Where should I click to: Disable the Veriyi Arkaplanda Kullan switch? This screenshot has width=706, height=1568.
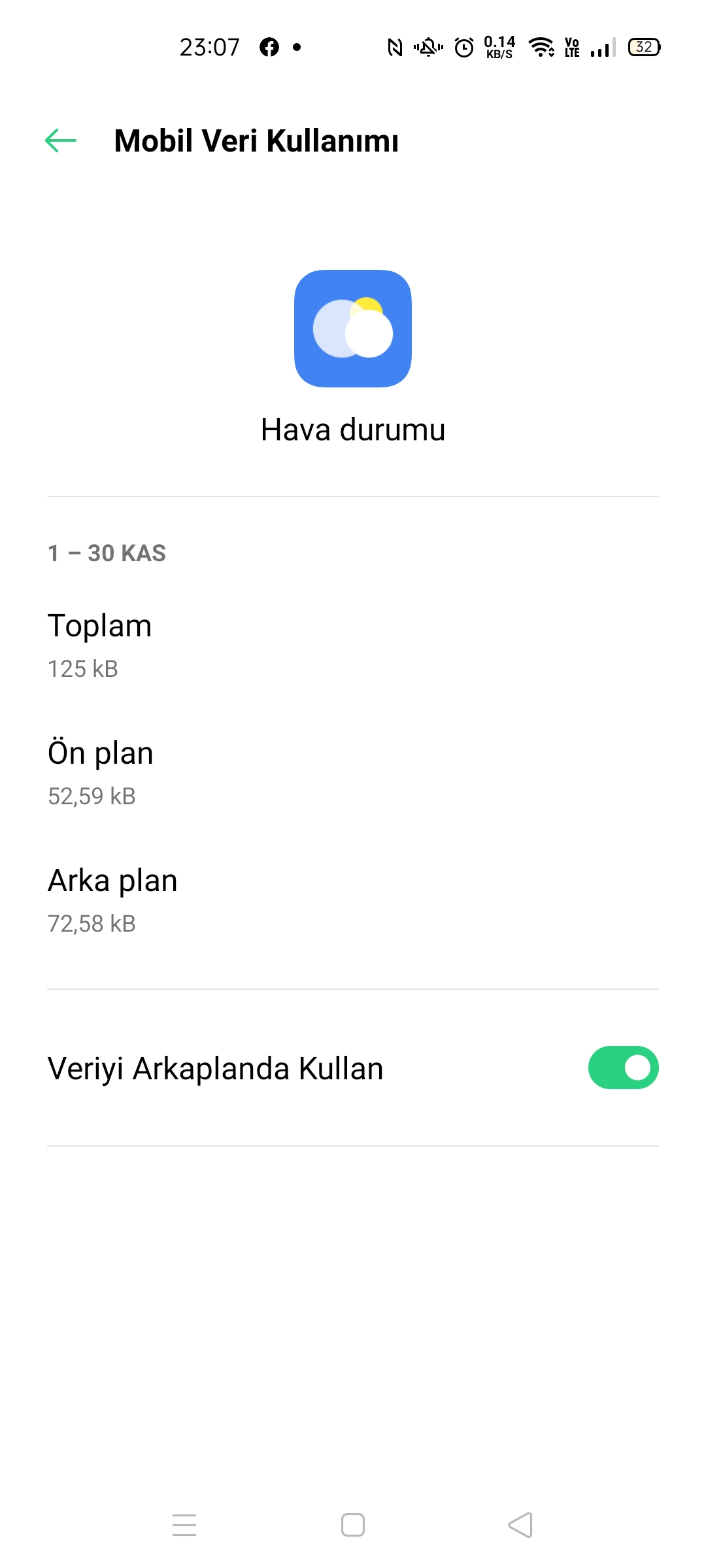point(623,1068)
